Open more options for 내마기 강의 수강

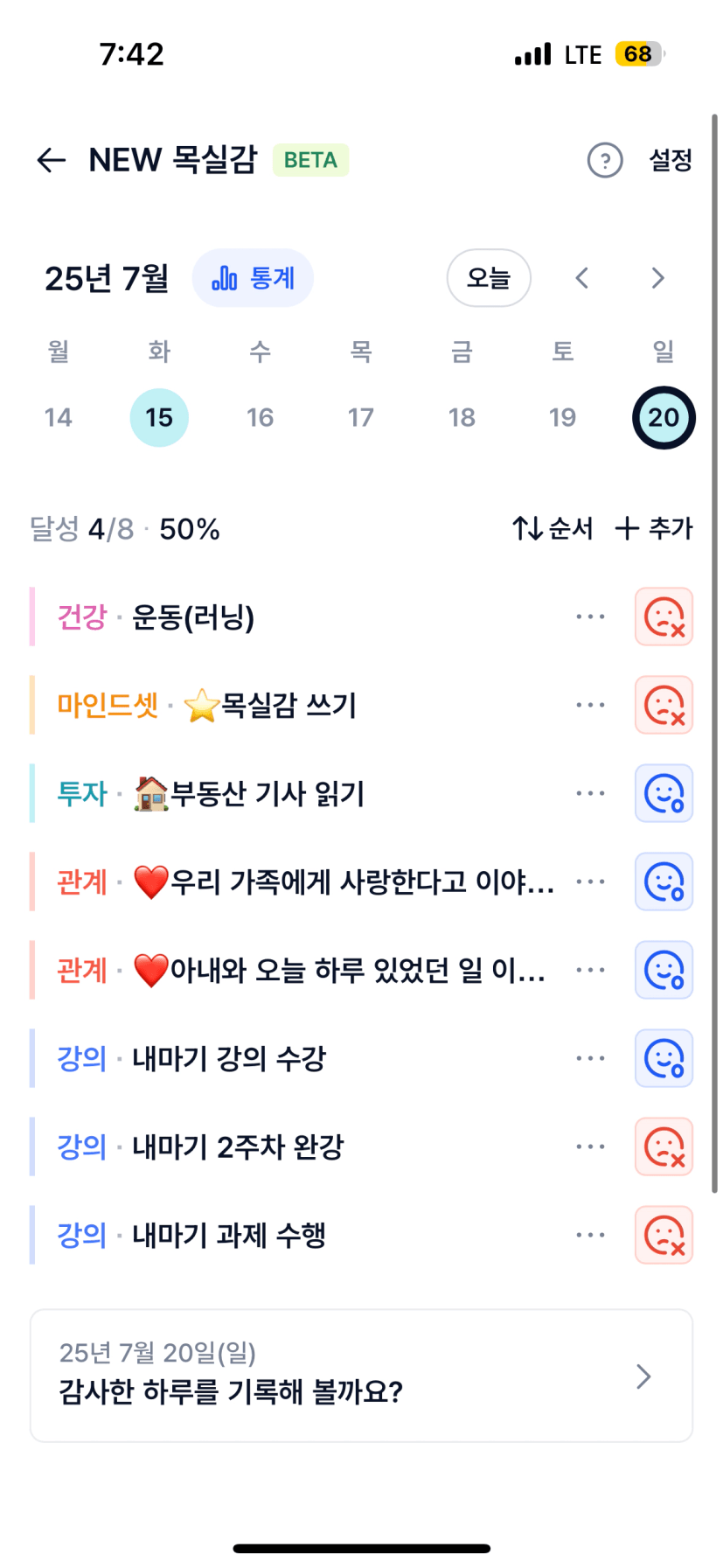point(591,1058)
